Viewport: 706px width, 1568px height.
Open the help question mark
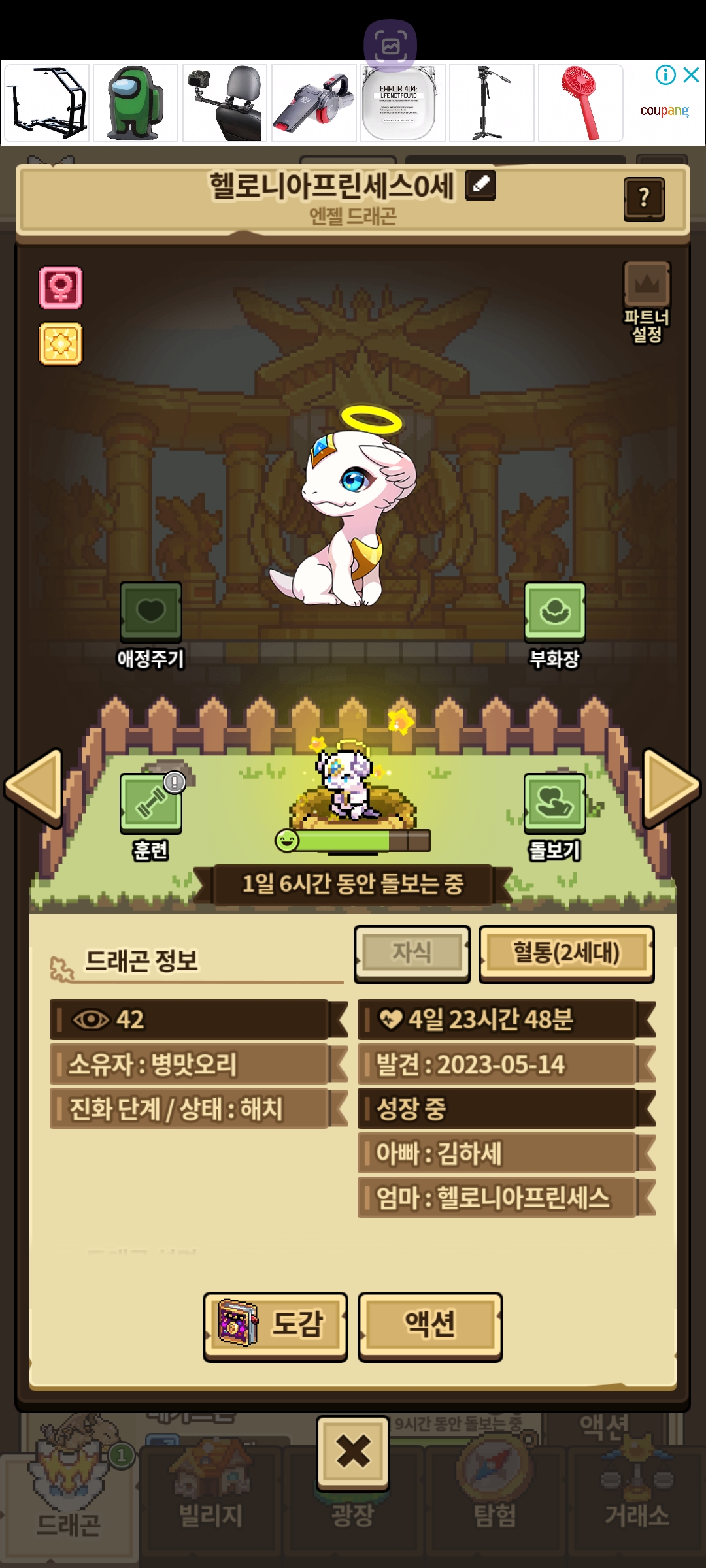click(644, 199)
